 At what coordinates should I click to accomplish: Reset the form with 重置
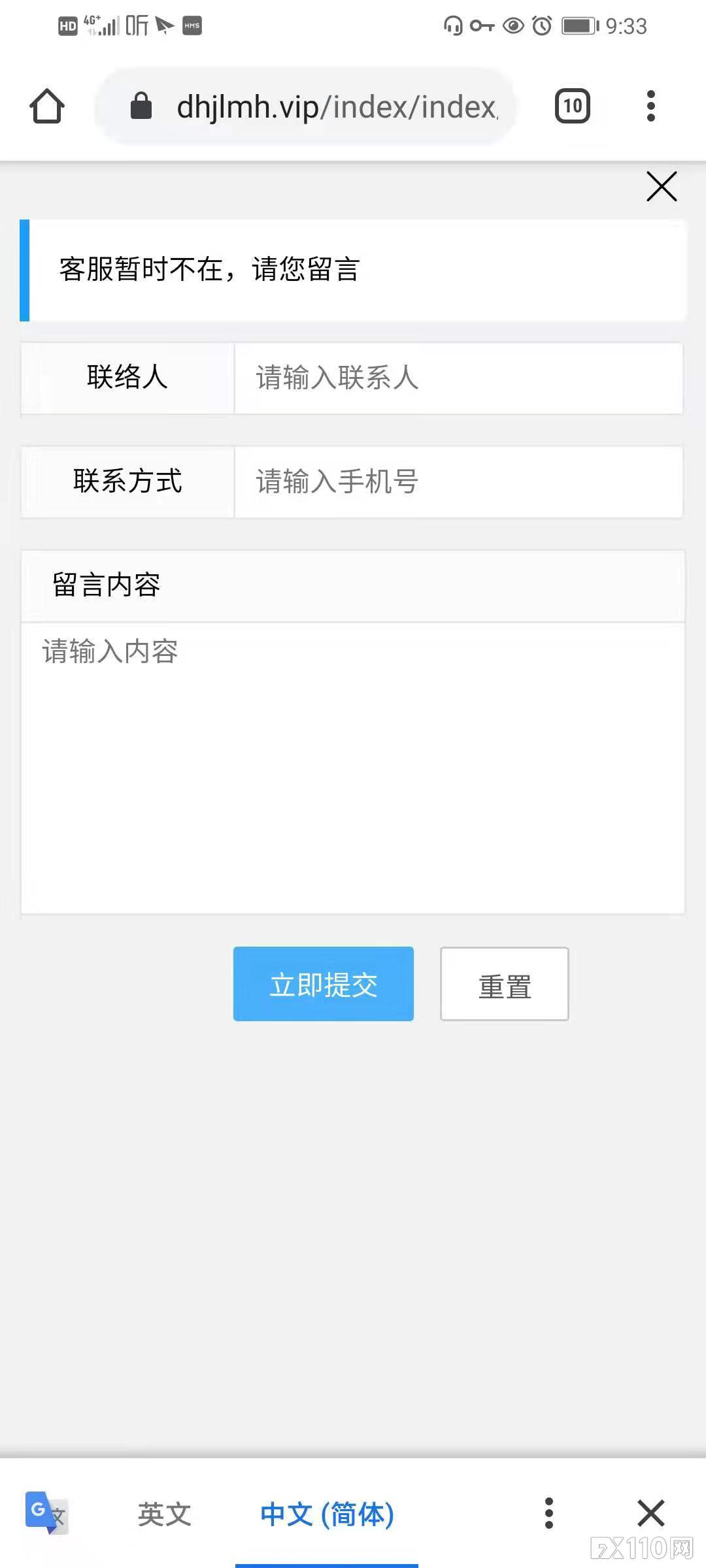pos(504,984)
